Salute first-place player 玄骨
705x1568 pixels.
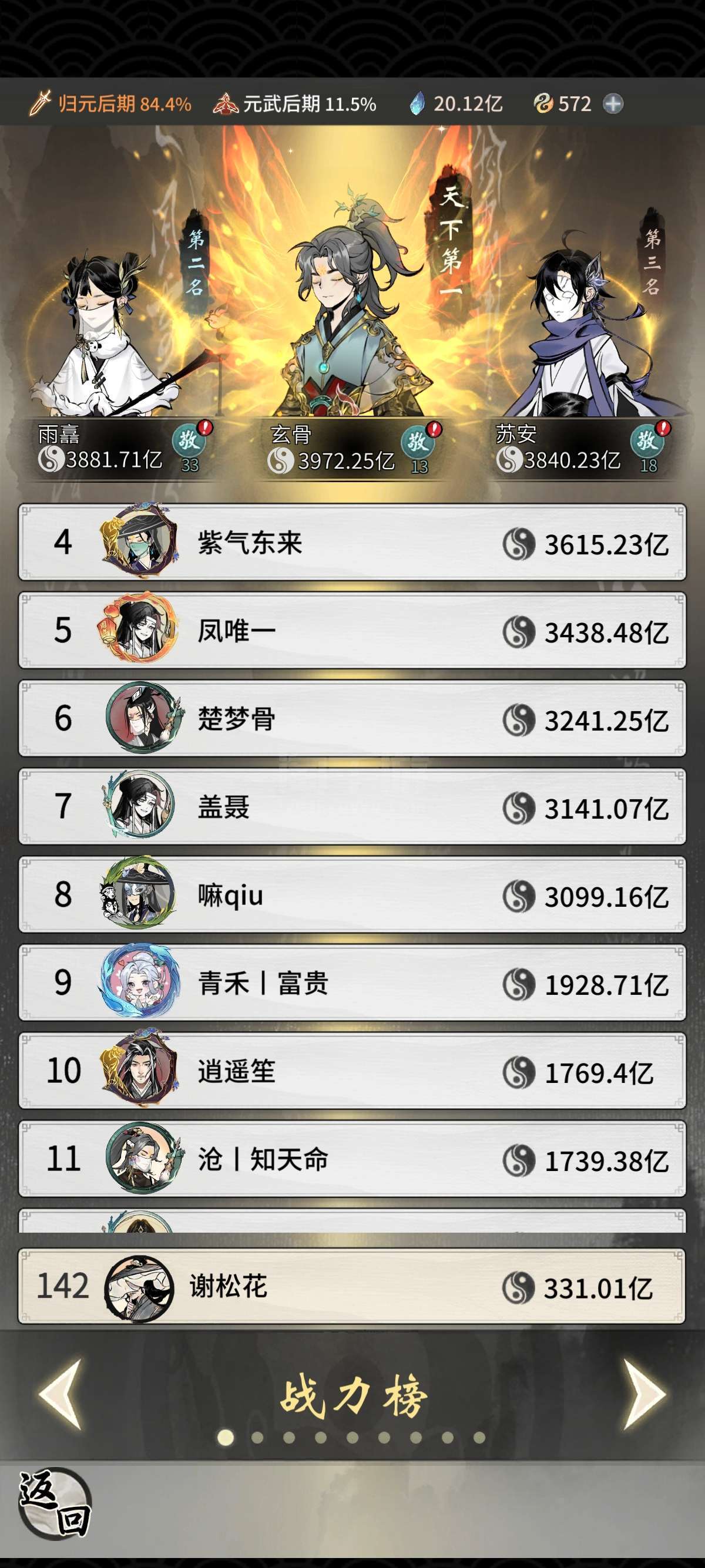[x=417, y=441]
